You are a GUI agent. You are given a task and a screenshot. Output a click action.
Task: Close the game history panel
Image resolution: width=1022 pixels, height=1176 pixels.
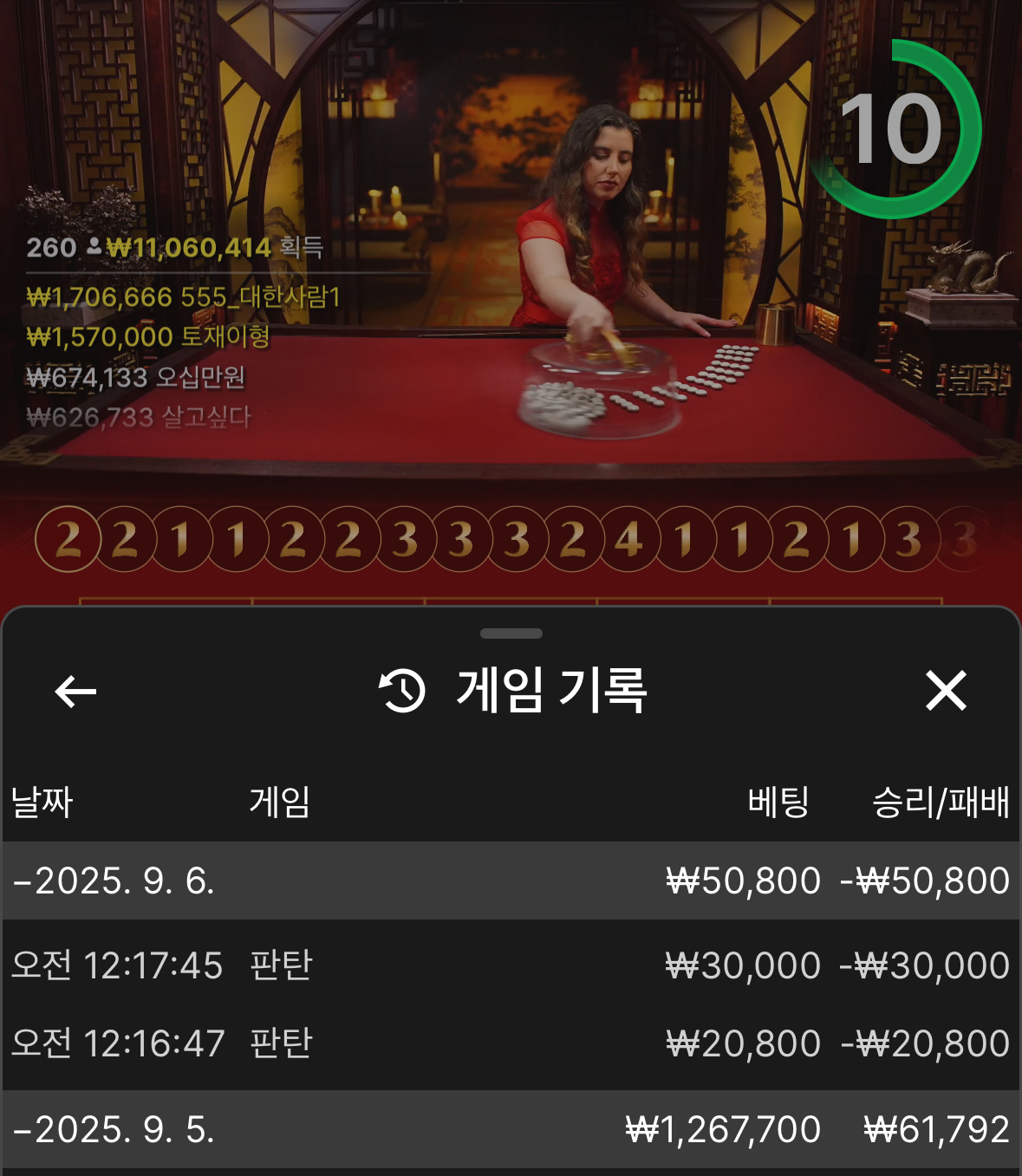(945, 692)
